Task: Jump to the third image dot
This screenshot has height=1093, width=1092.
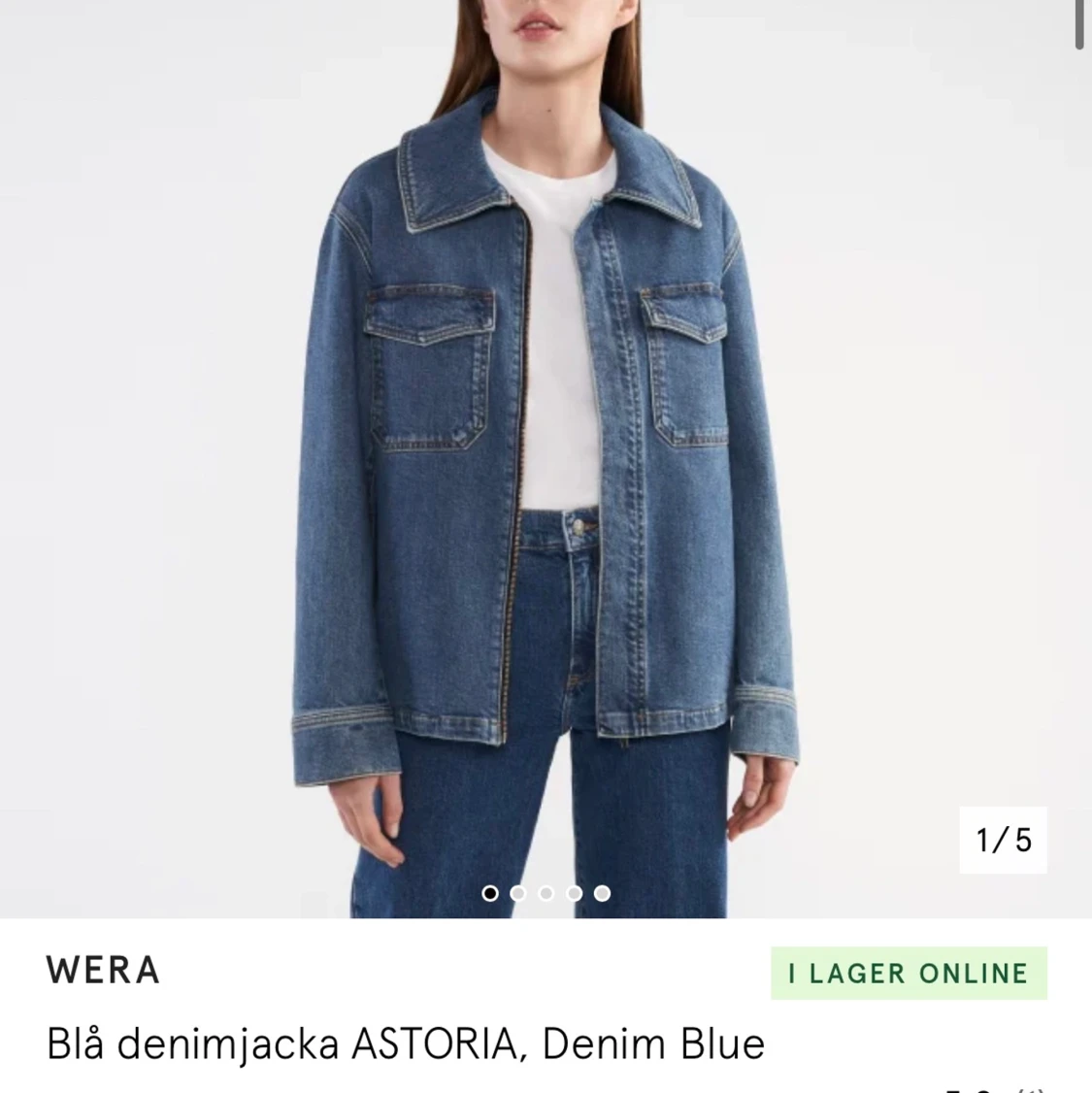Action: click(546, 893)
